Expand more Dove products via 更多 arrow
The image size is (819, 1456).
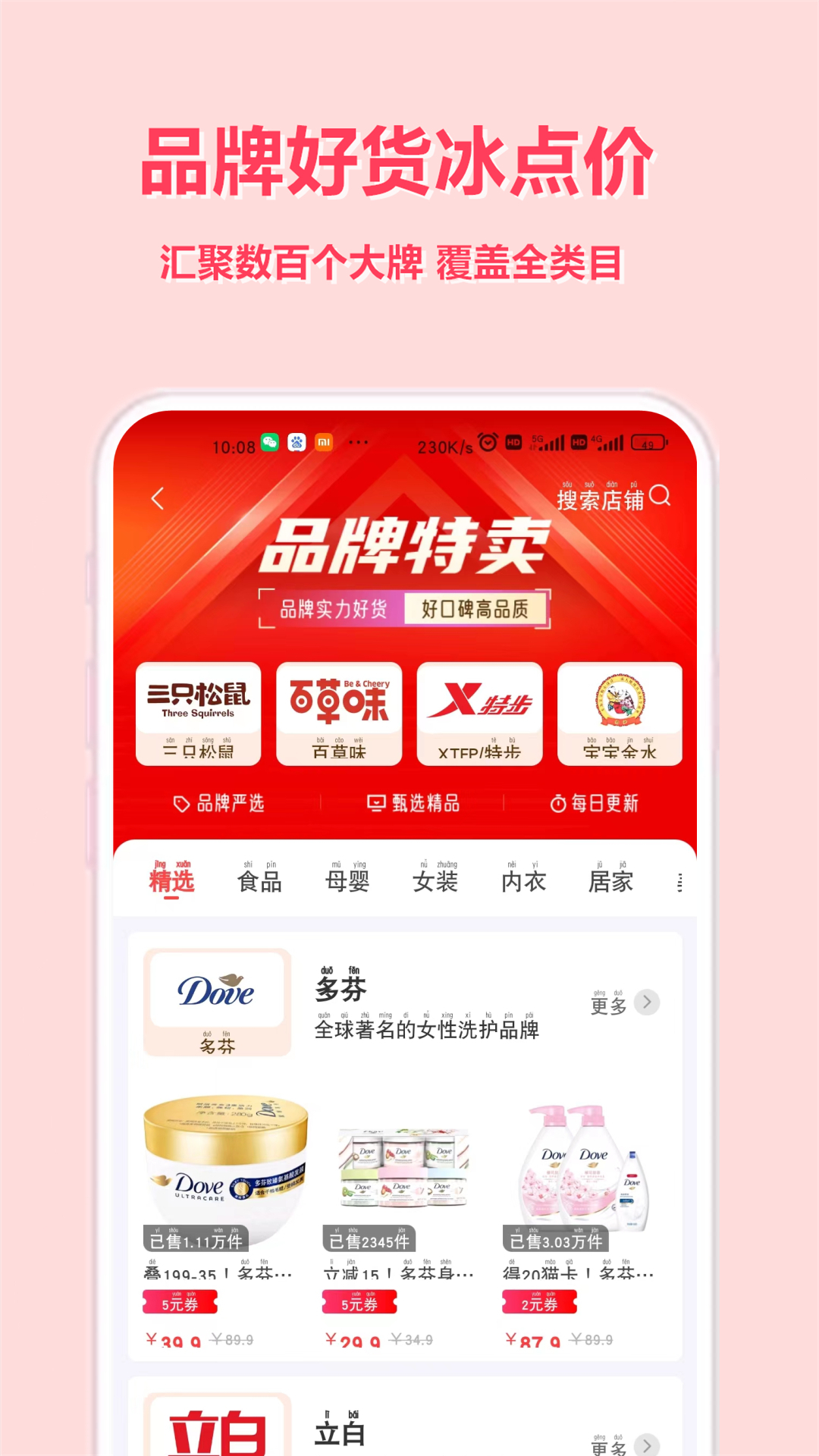click(x=646, y=1003)
